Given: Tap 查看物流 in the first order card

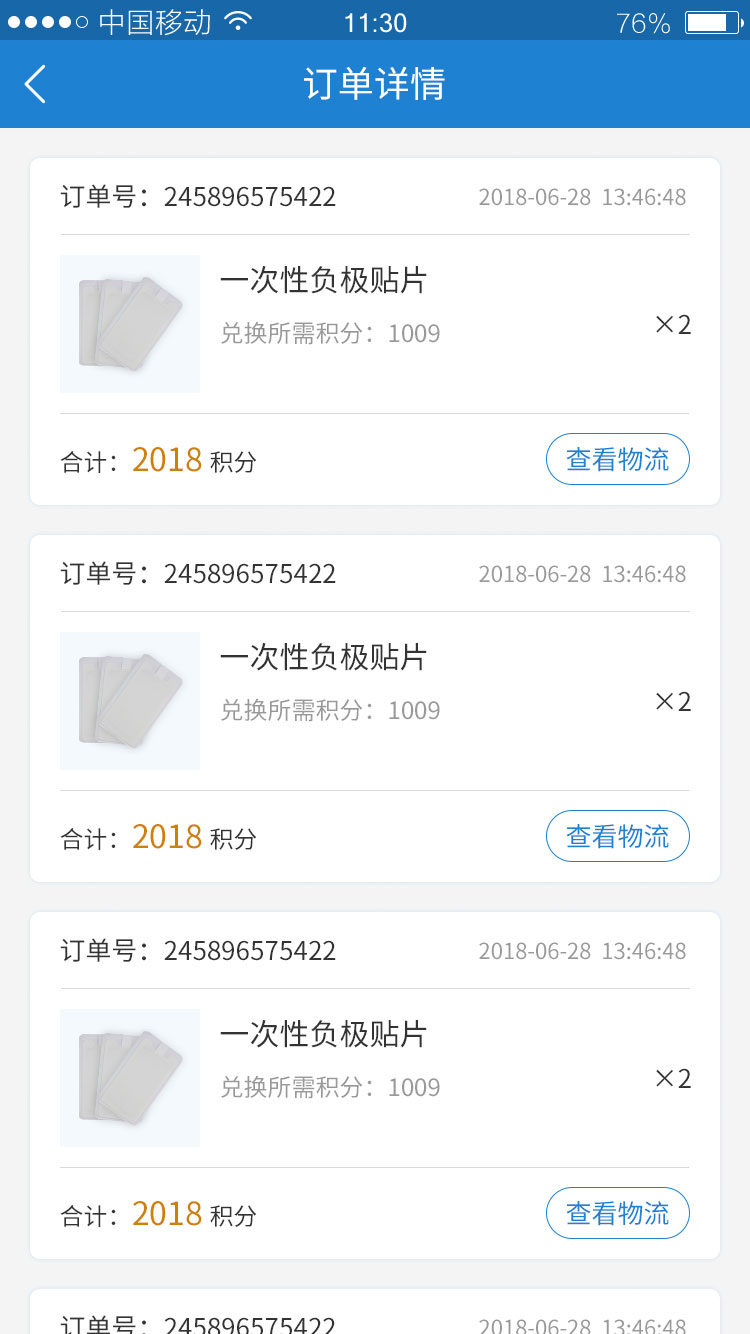Looking at the screenshot, I should [618, 459].
